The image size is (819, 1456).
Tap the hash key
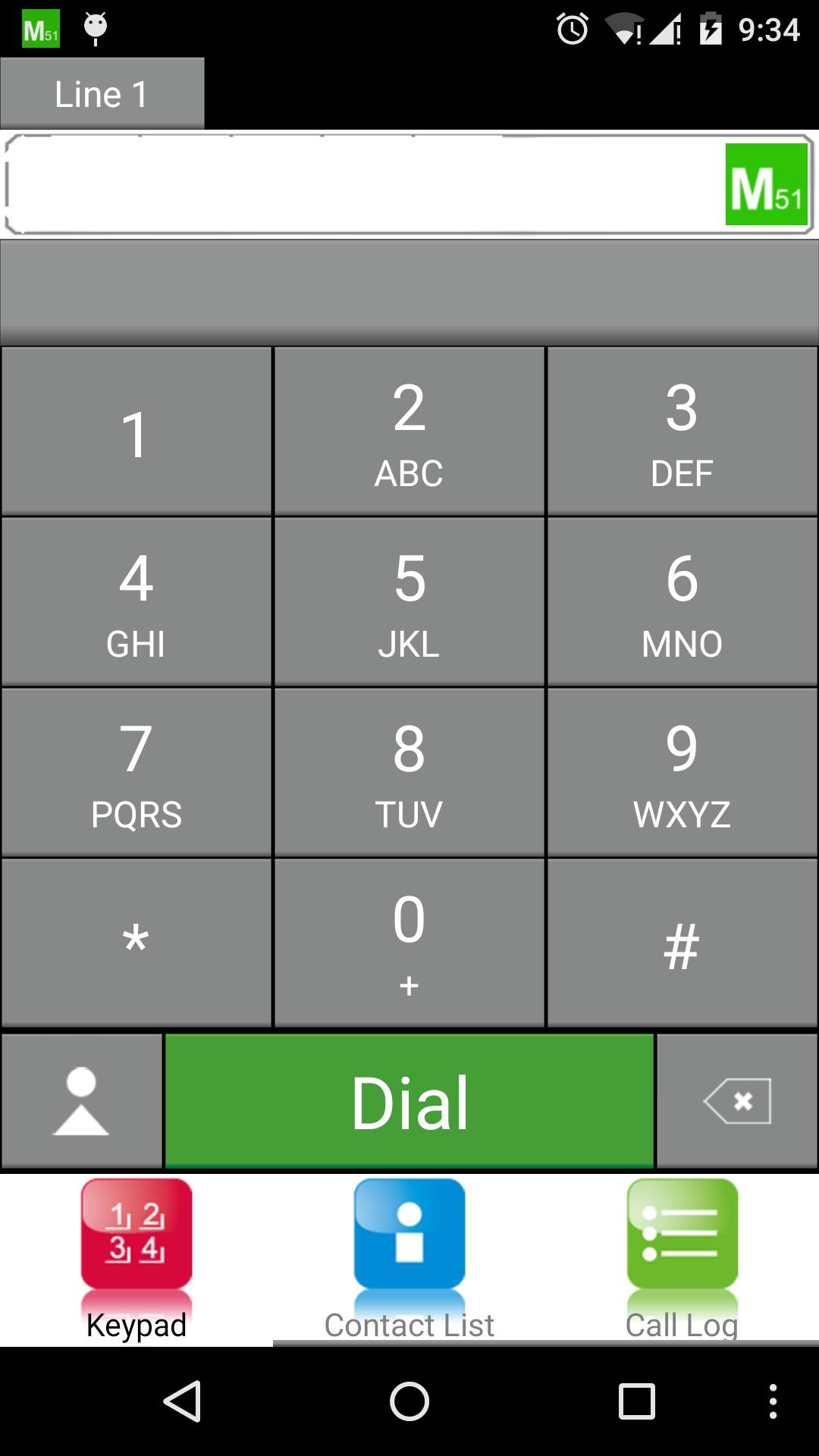pyautogui.click(x=682, y=943)
